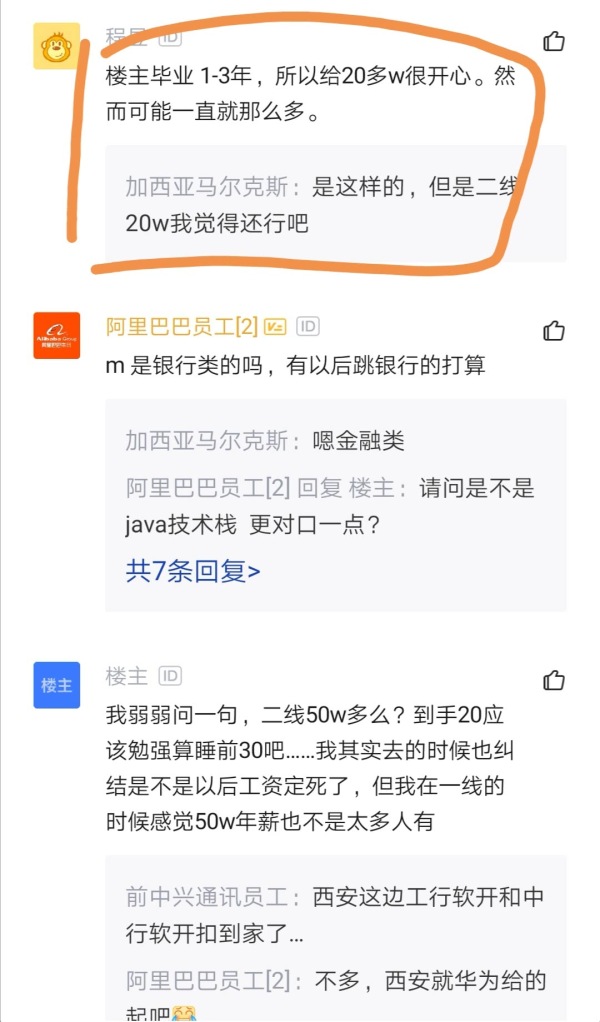View the 阿里巴巴员工[2] commenter name
The height and width of the screenshot is (1022, 600).
pyautogui.click(x=182, y=327)
